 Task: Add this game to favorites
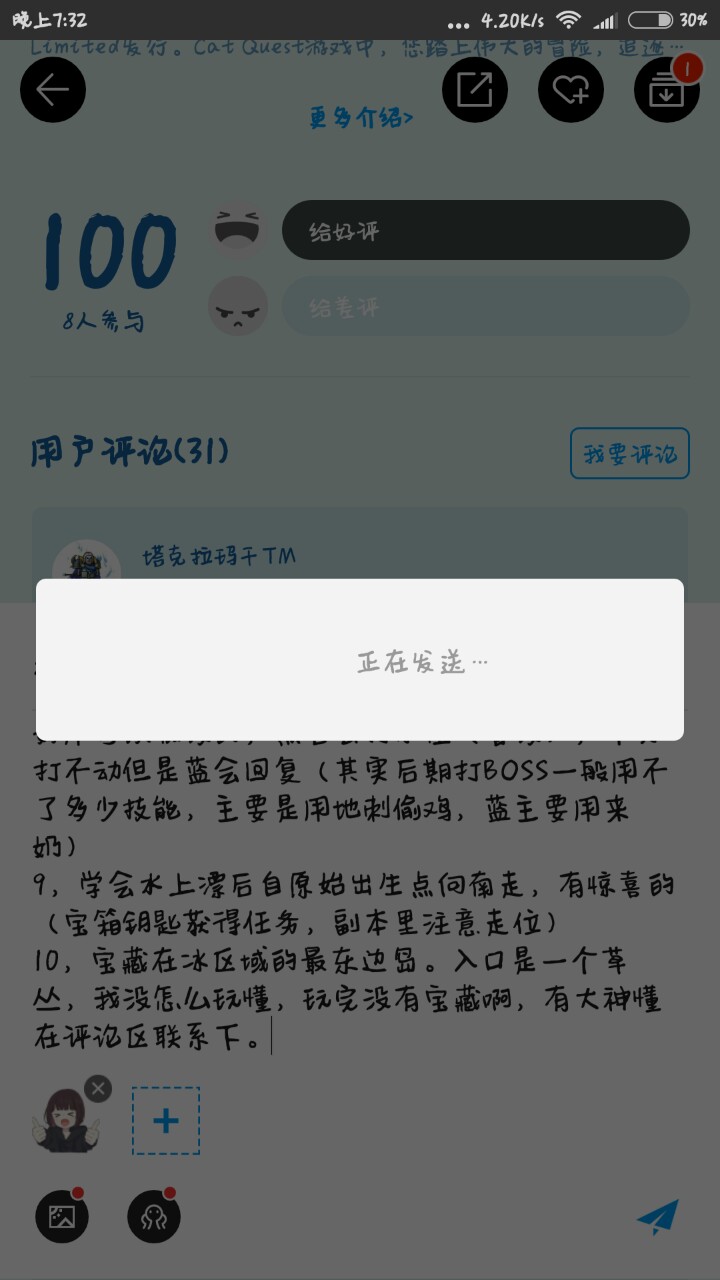(x=571, y=90)
